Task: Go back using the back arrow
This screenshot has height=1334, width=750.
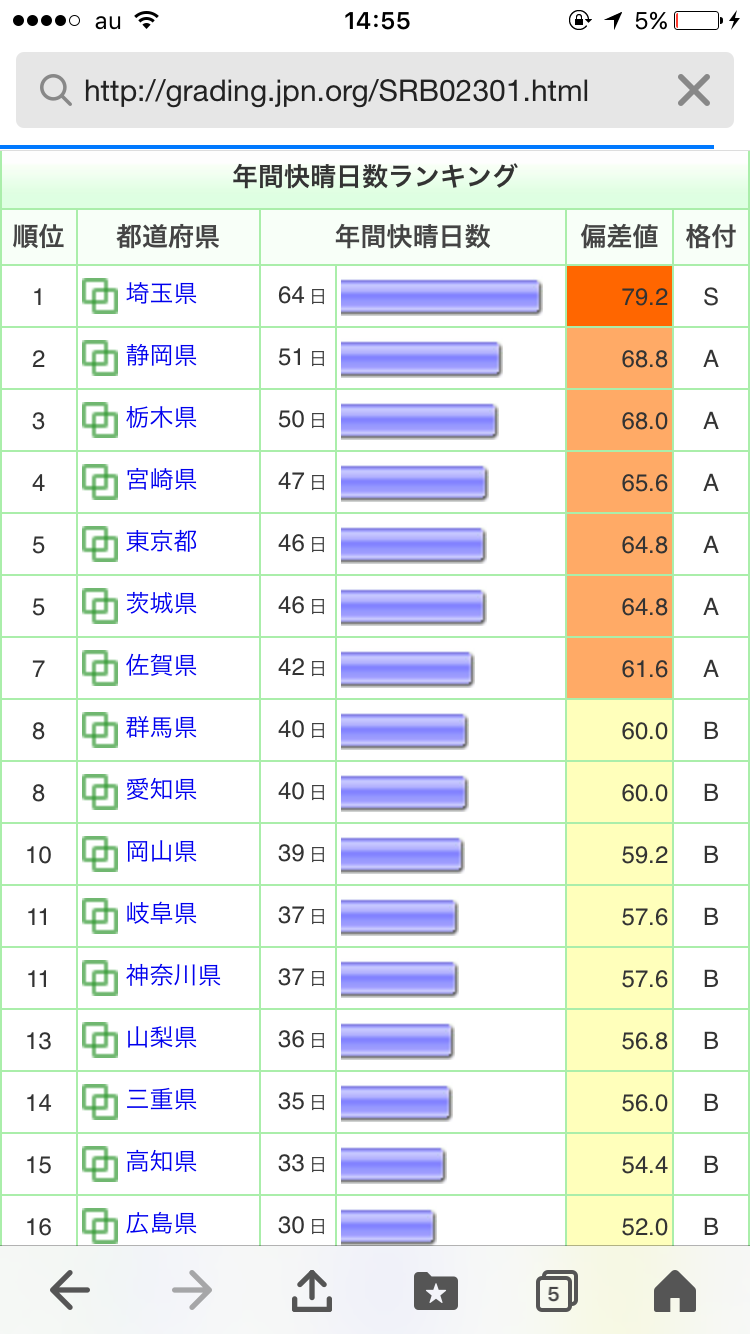Action: click(x=69, y=1289)
